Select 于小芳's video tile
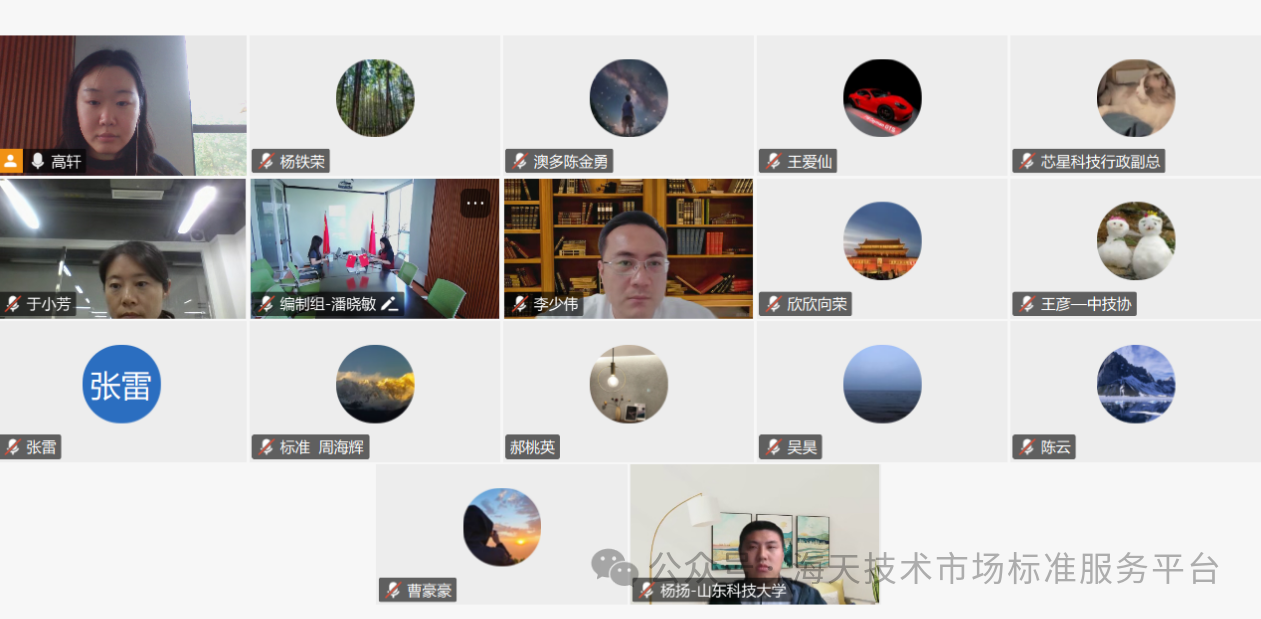The image size is (1261, 619). (122, 248)
